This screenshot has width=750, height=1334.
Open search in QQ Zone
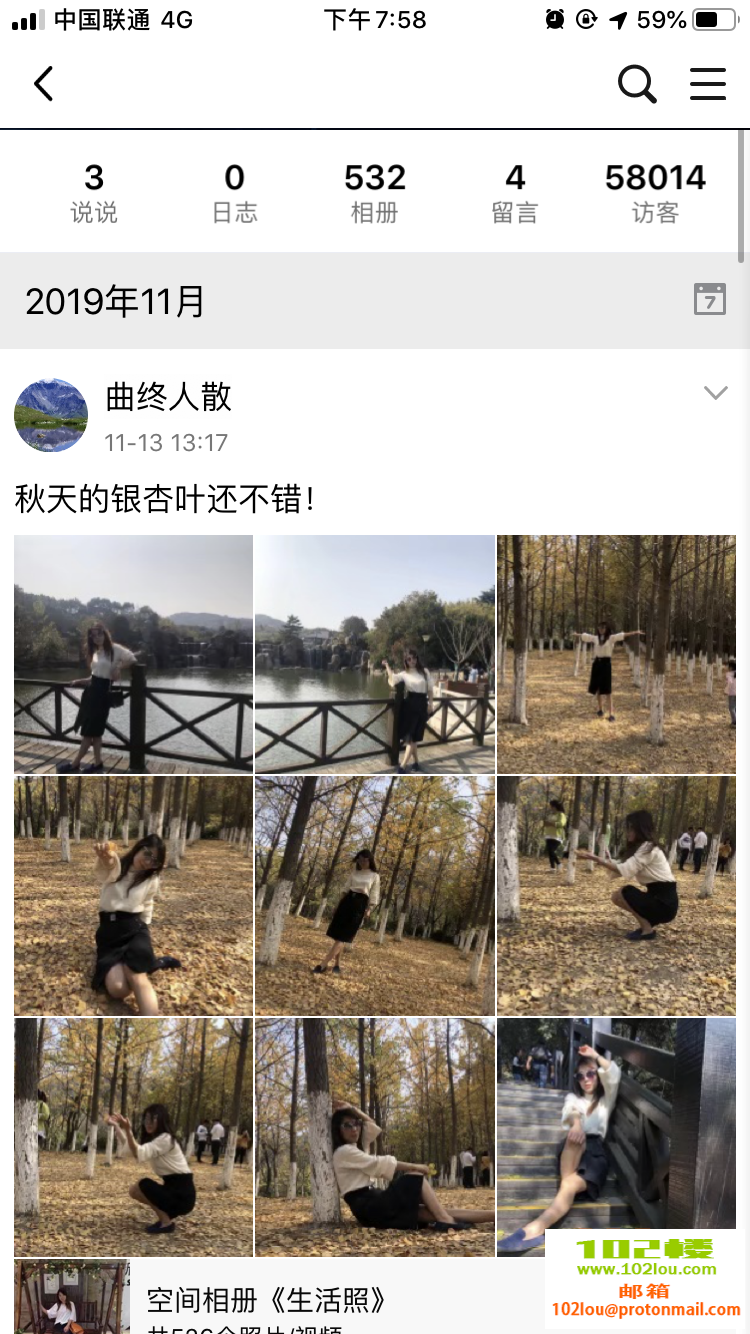coord(637,84)
